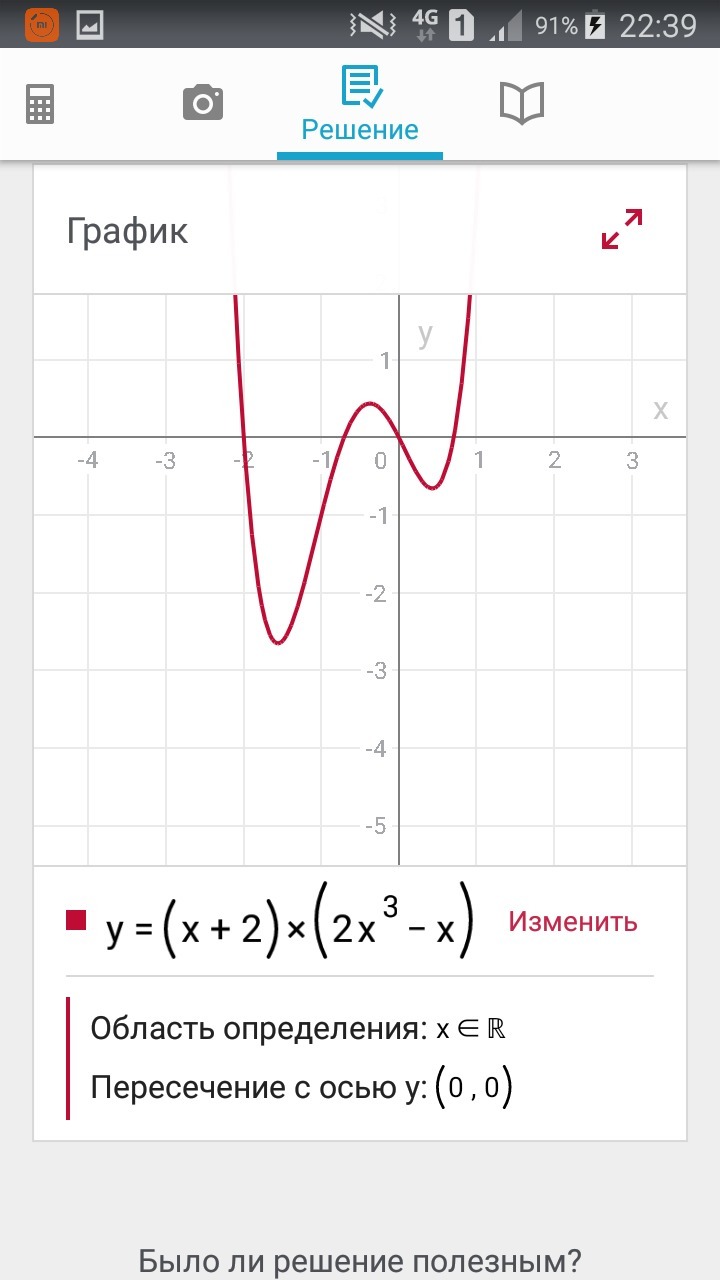
Task: Select the Решение tab
Action: [360, 106]
